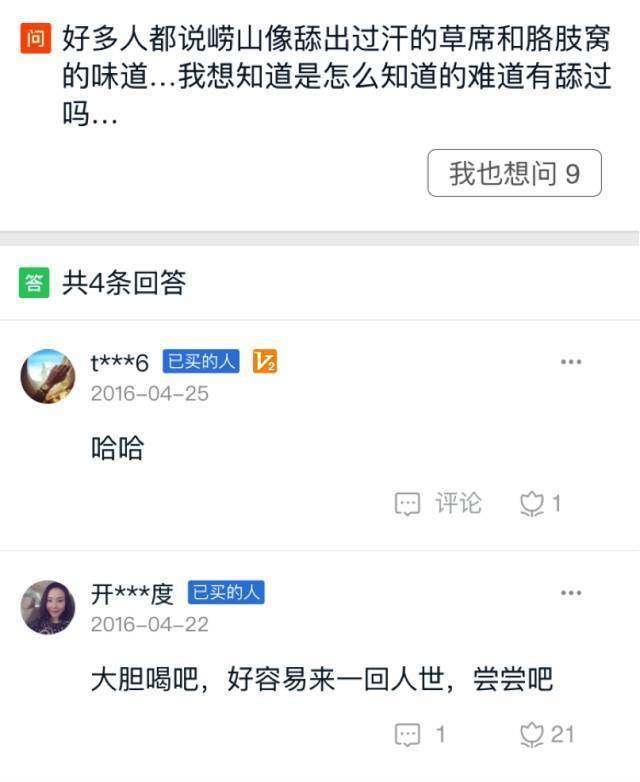
Task: Open comments on the 大胆喝吧 answer
Action: coord(420,735)
